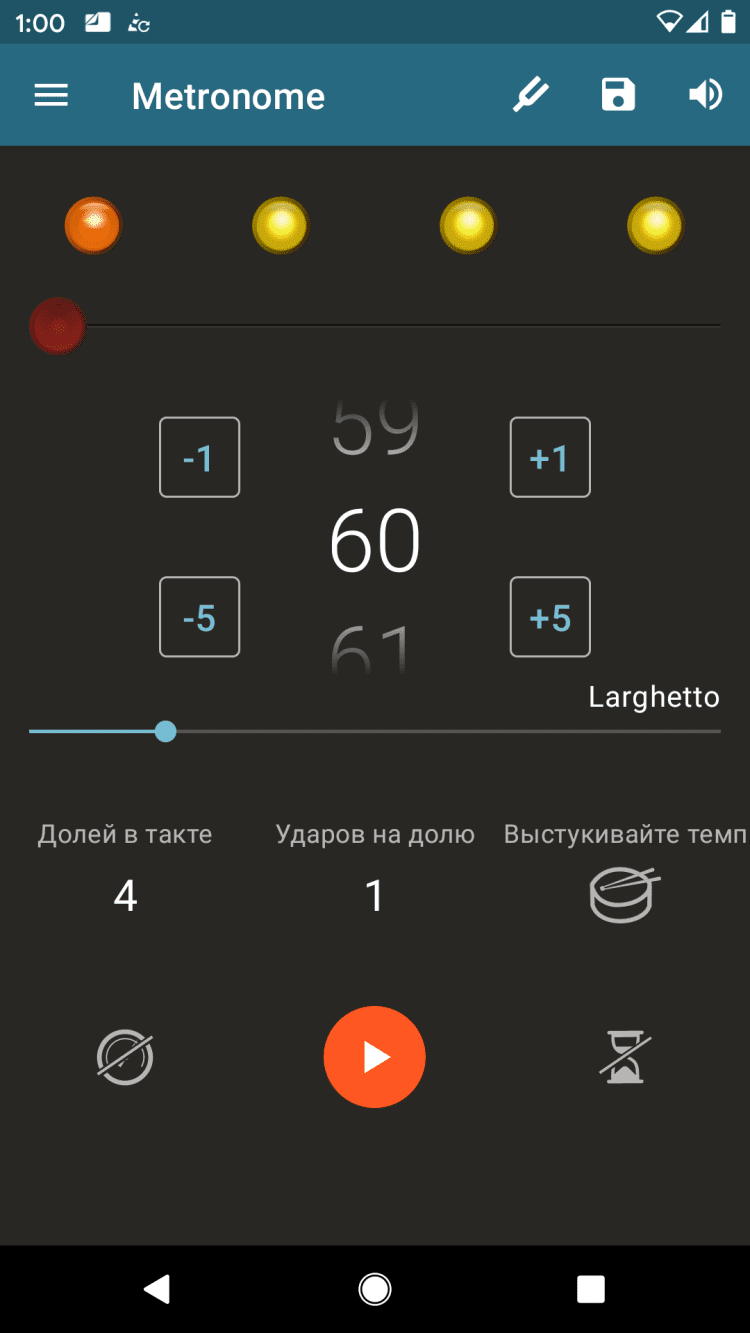
Task: Start the metronome with the play button
Action: [x=375, y=1057]
